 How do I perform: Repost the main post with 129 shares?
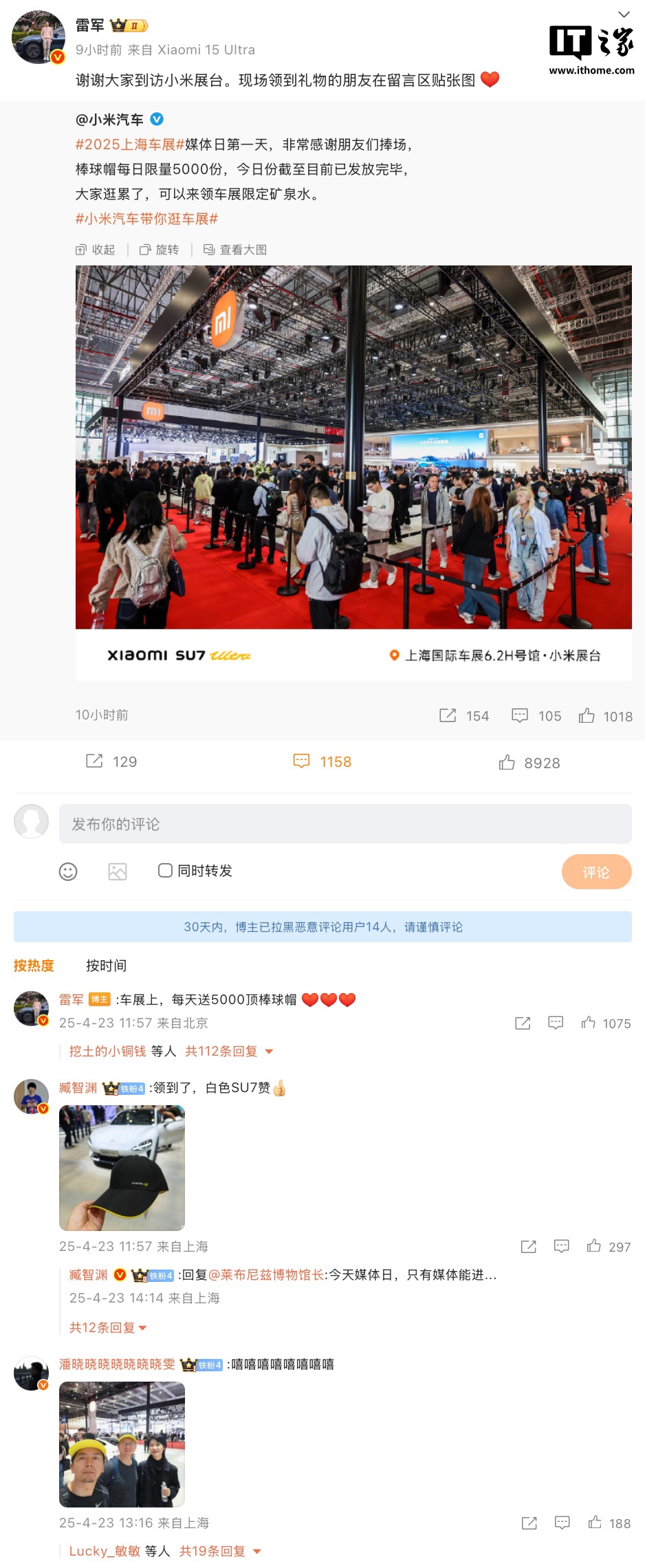pos(111,762)
